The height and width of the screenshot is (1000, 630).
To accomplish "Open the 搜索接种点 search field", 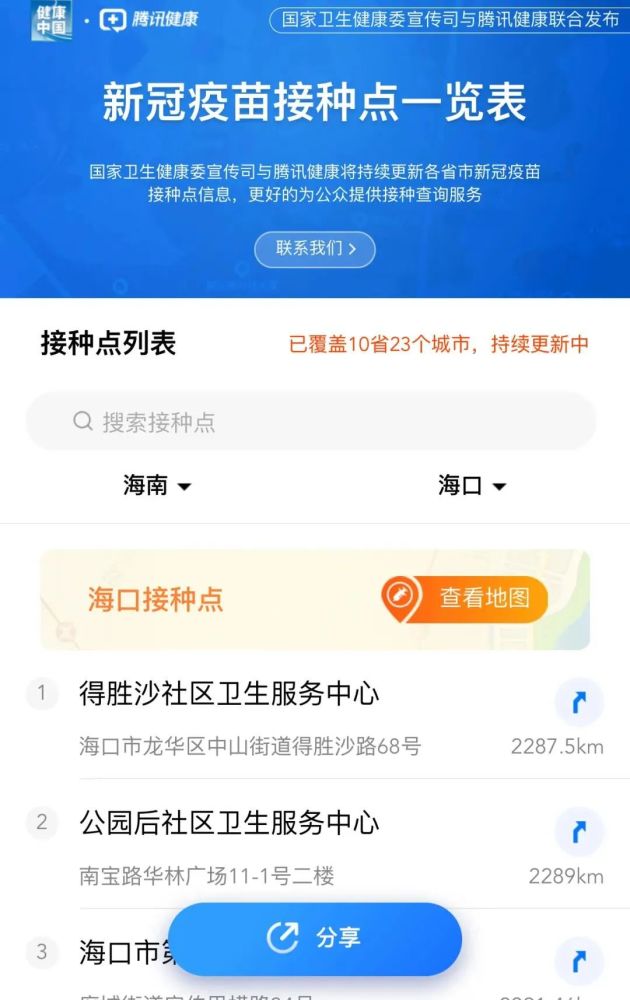I will click(310, 421).
